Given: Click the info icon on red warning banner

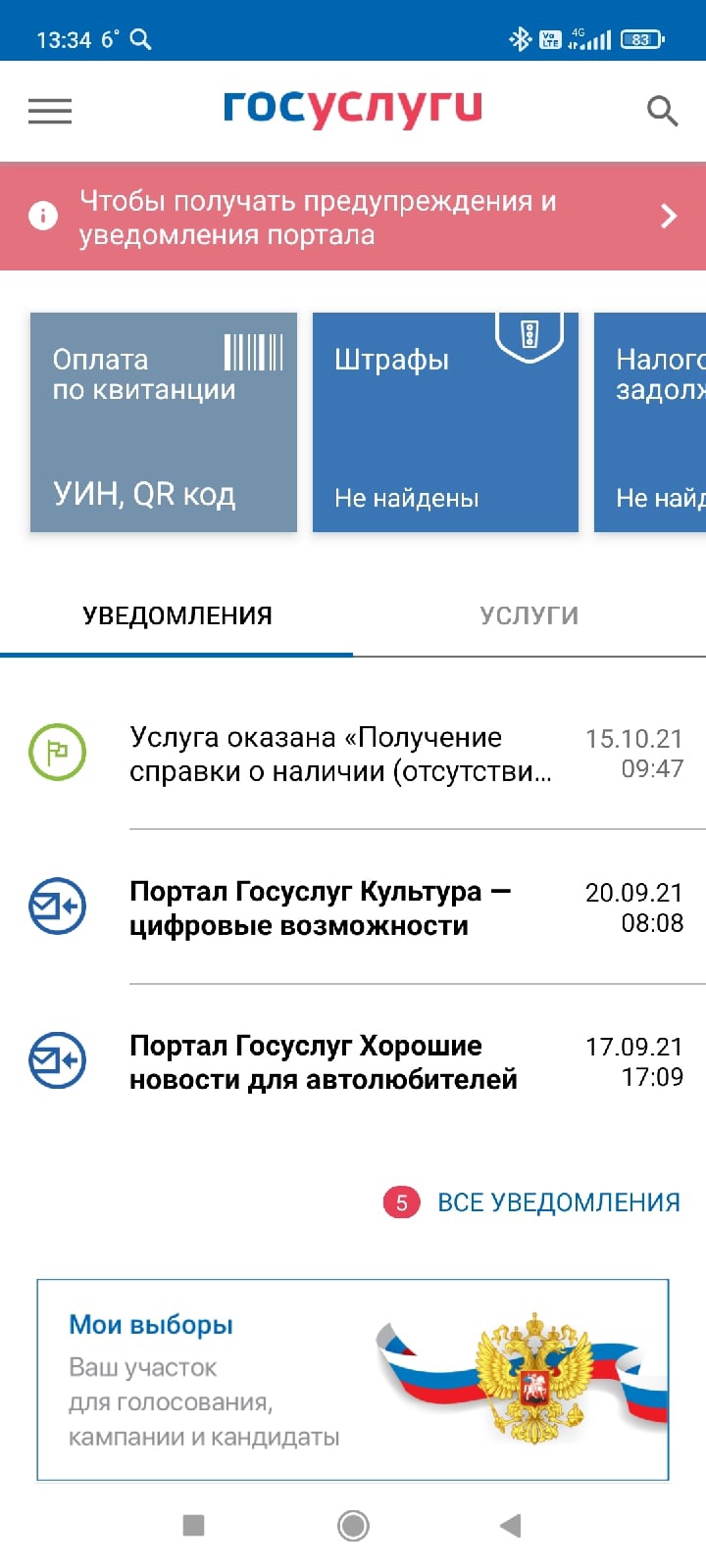Looking at the screenshot, I should coord(42,214).
